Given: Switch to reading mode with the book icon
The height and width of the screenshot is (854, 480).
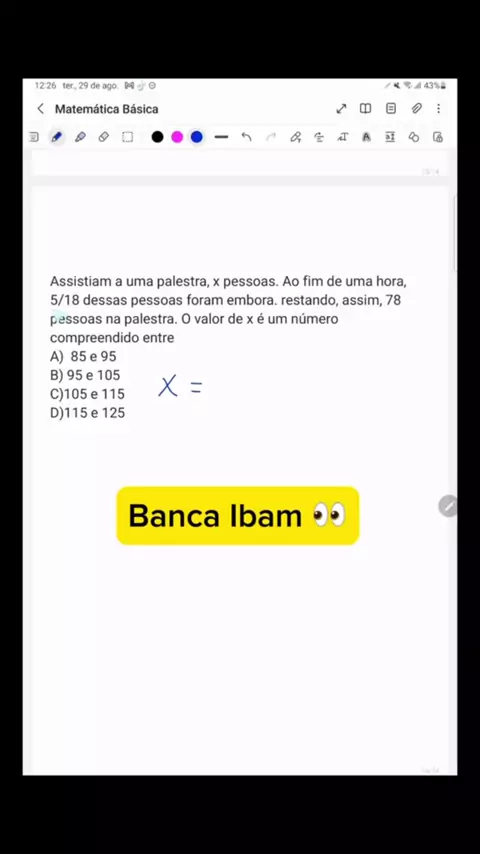Looking at the screenshot, I should (x=366, y=108).
